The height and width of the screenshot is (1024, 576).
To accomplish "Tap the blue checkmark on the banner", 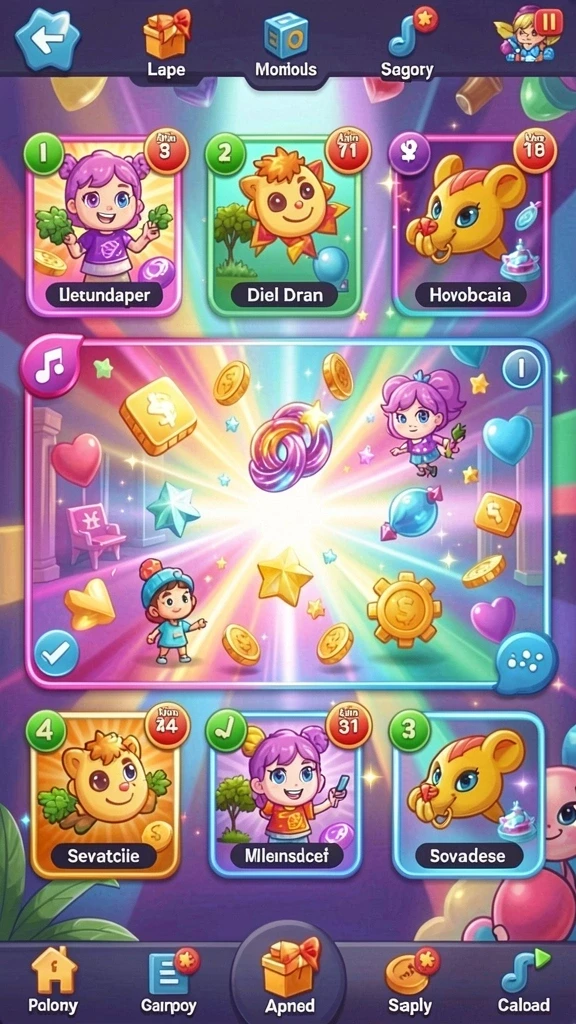I will 56,653.
